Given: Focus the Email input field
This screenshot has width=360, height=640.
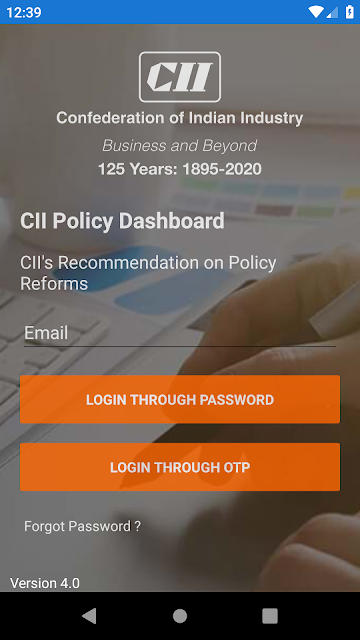Looking at the screenshot, I should pos(180,333).
